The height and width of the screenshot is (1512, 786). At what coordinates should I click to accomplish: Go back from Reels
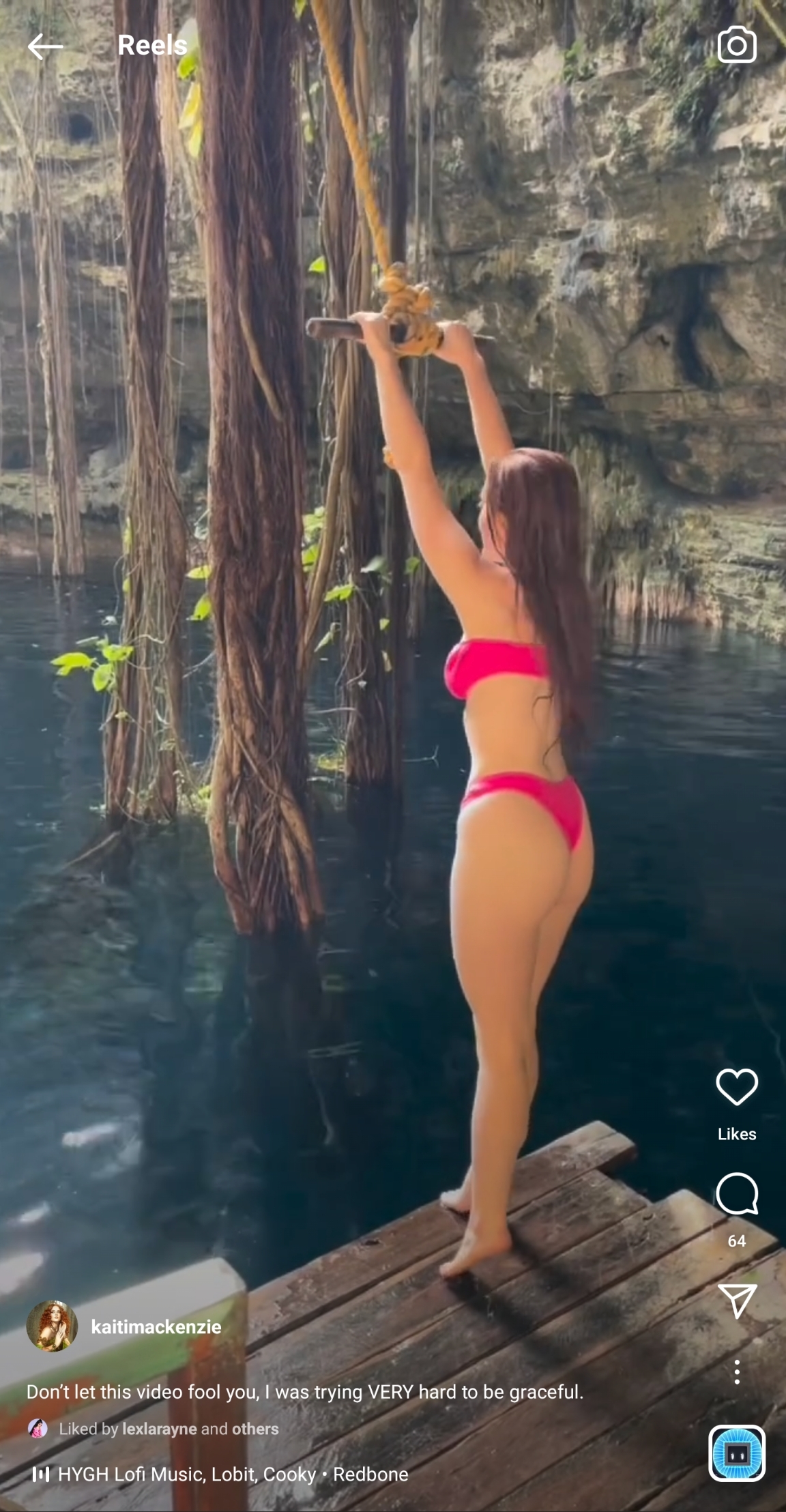coord(45,46)
